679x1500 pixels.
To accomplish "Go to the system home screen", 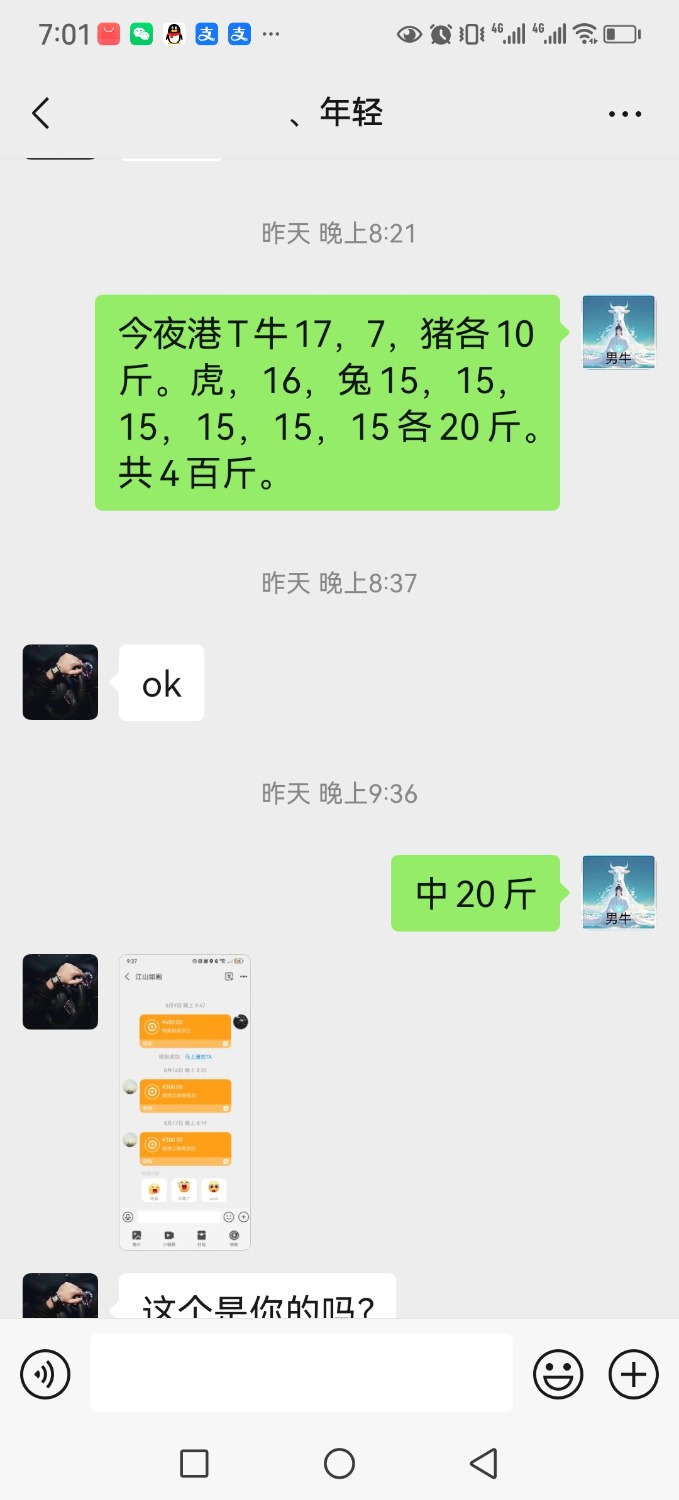I will click(339, 1464).
